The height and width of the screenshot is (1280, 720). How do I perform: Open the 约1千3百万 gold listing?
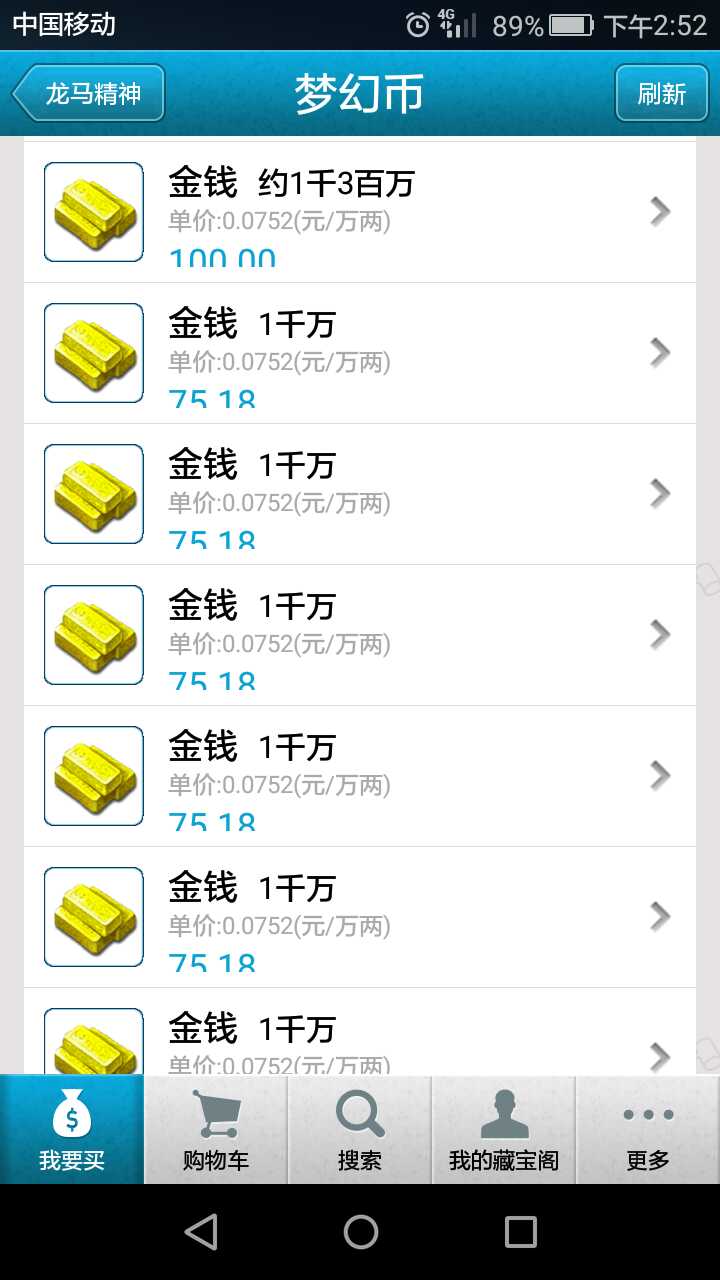[360, 212]
